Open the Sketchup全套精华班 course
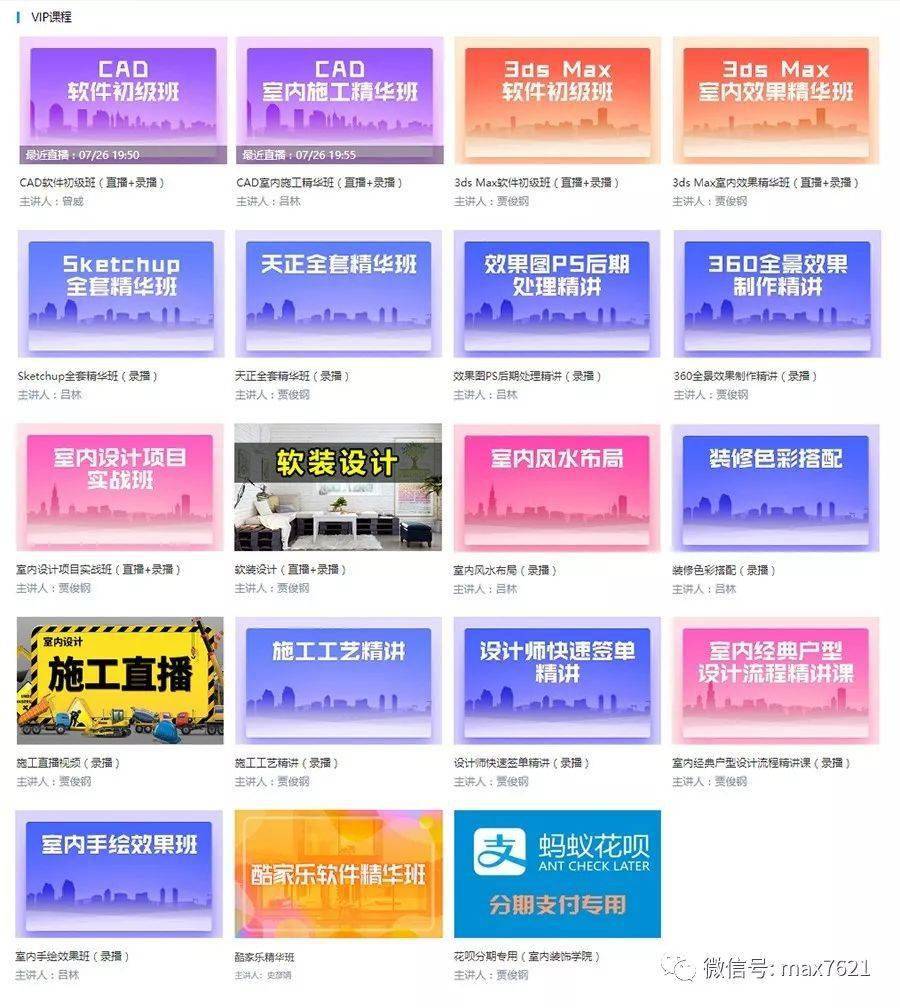This screenshot has width=900, height=1008. [120, 294]
